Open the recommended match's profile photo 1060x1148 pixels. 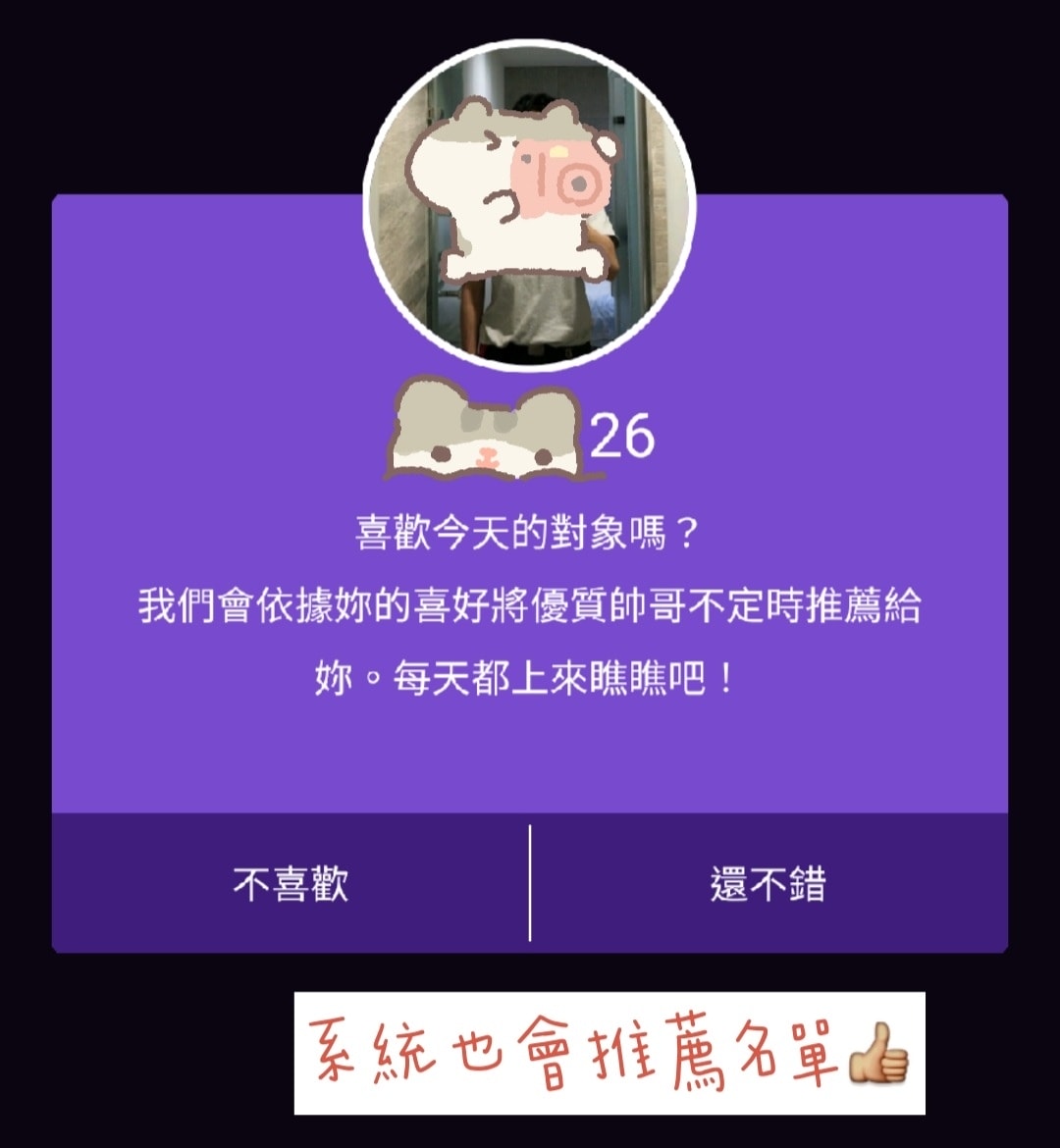529,206
